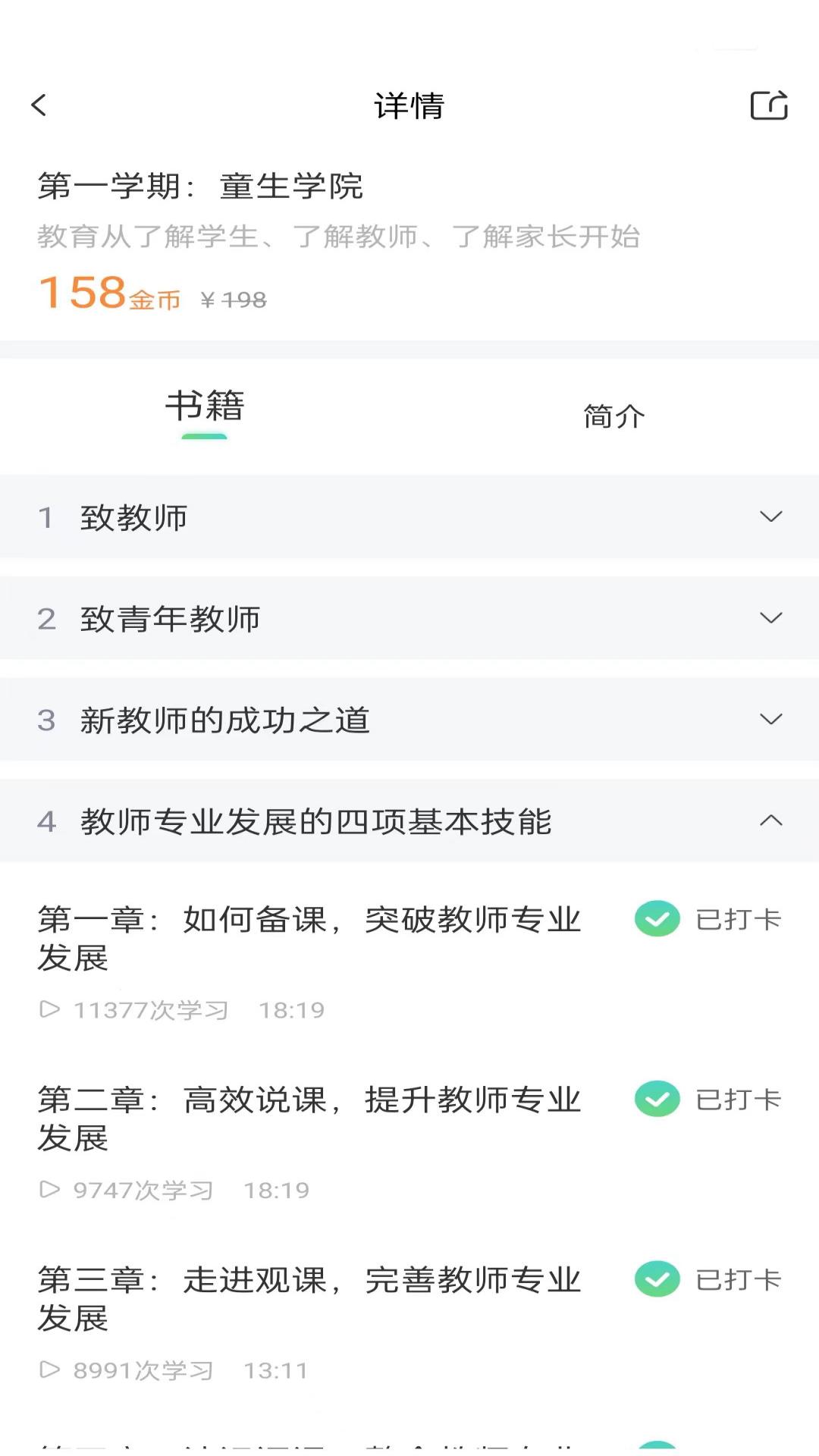Click the play icon beside 8991次学习
The image size is (819, 1456).
tap(49, 1370)
